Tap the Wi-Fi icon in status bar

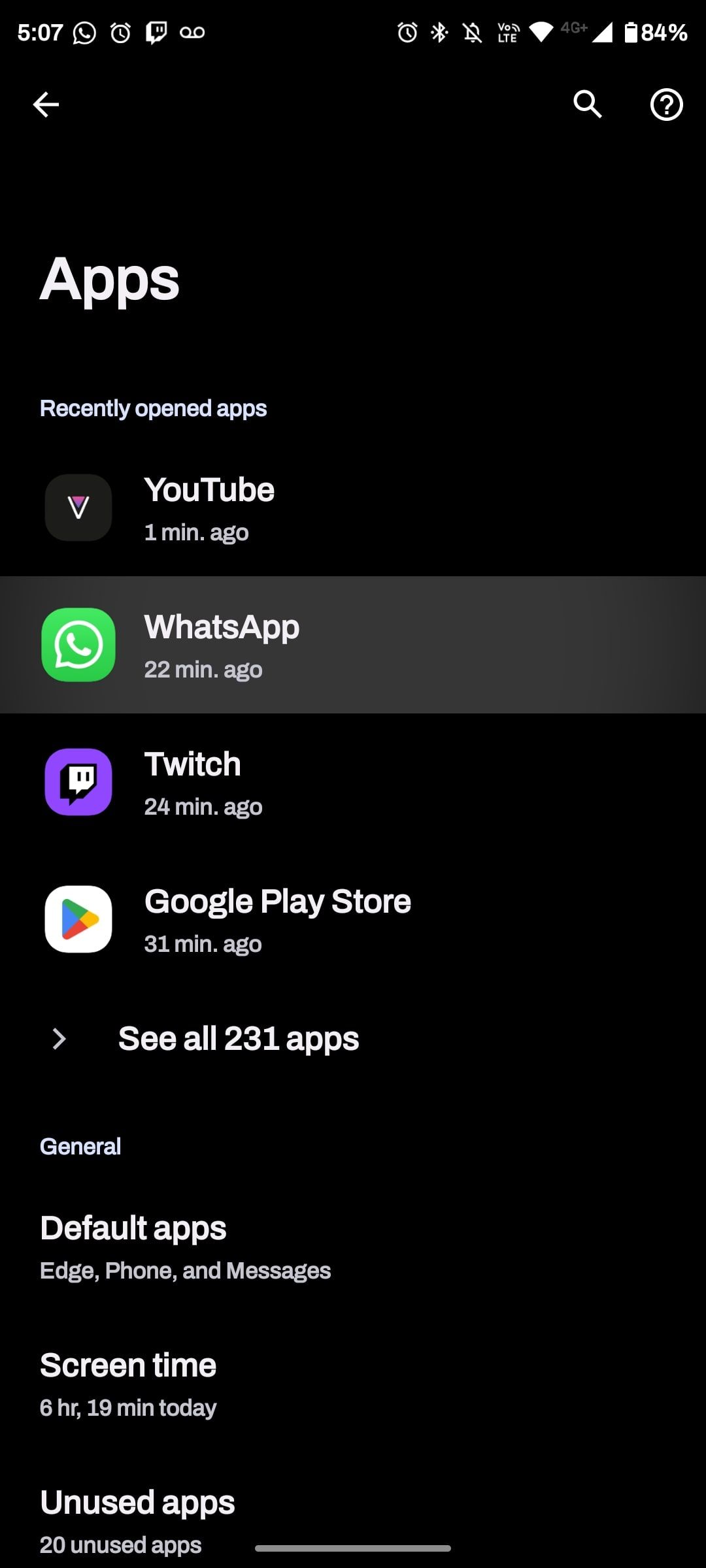point(541,32)
